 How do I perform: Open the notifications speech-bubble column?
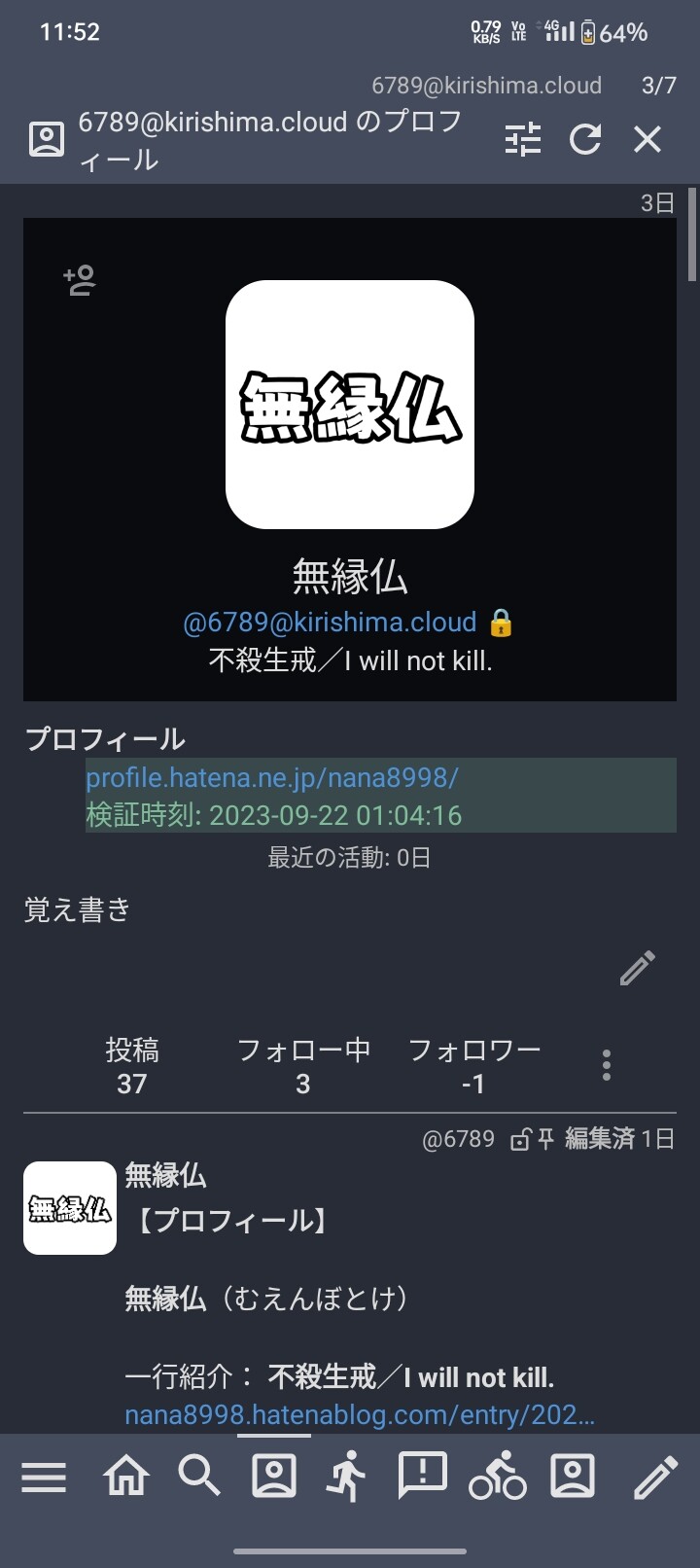[422, 1477]
